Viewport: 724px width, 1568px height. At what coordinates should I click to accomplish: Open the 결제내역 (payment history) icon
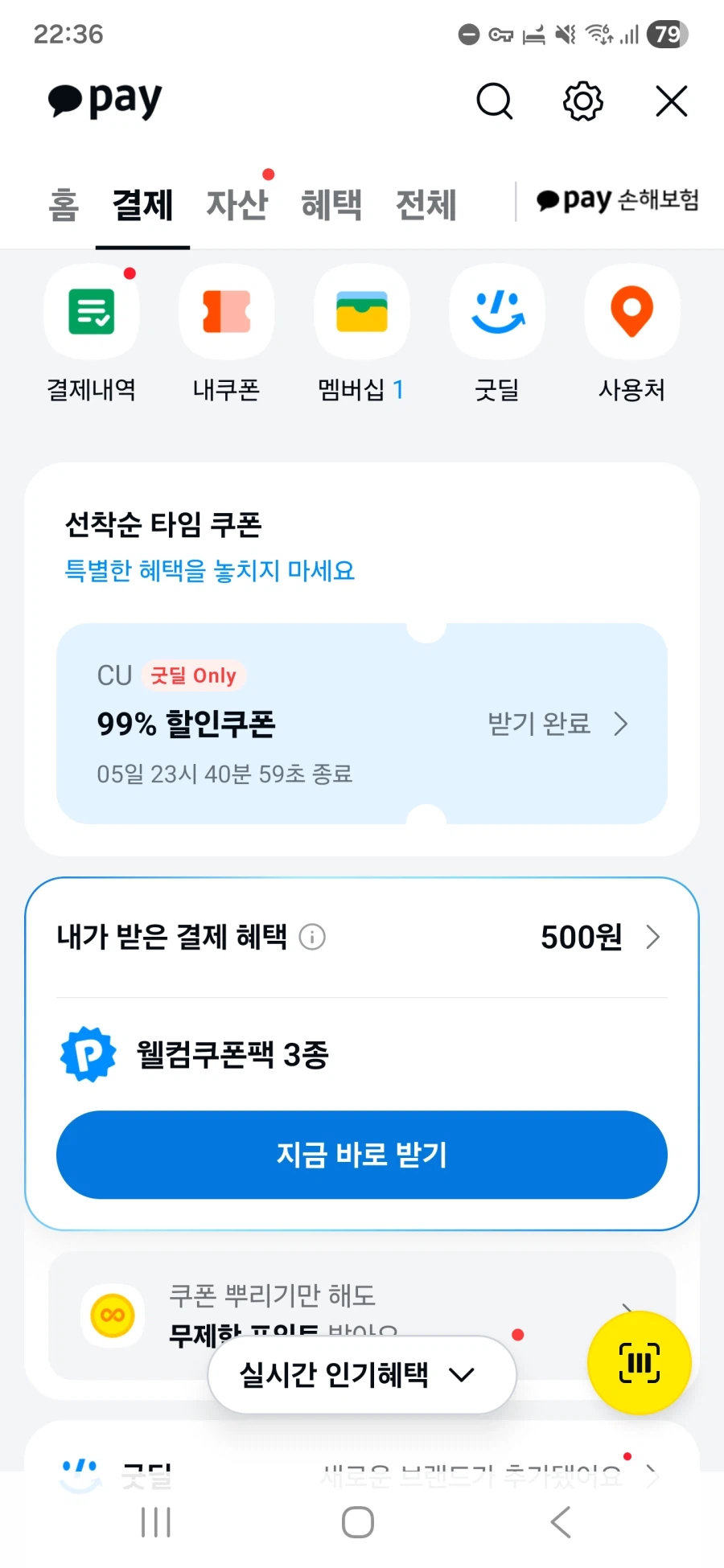91,312
